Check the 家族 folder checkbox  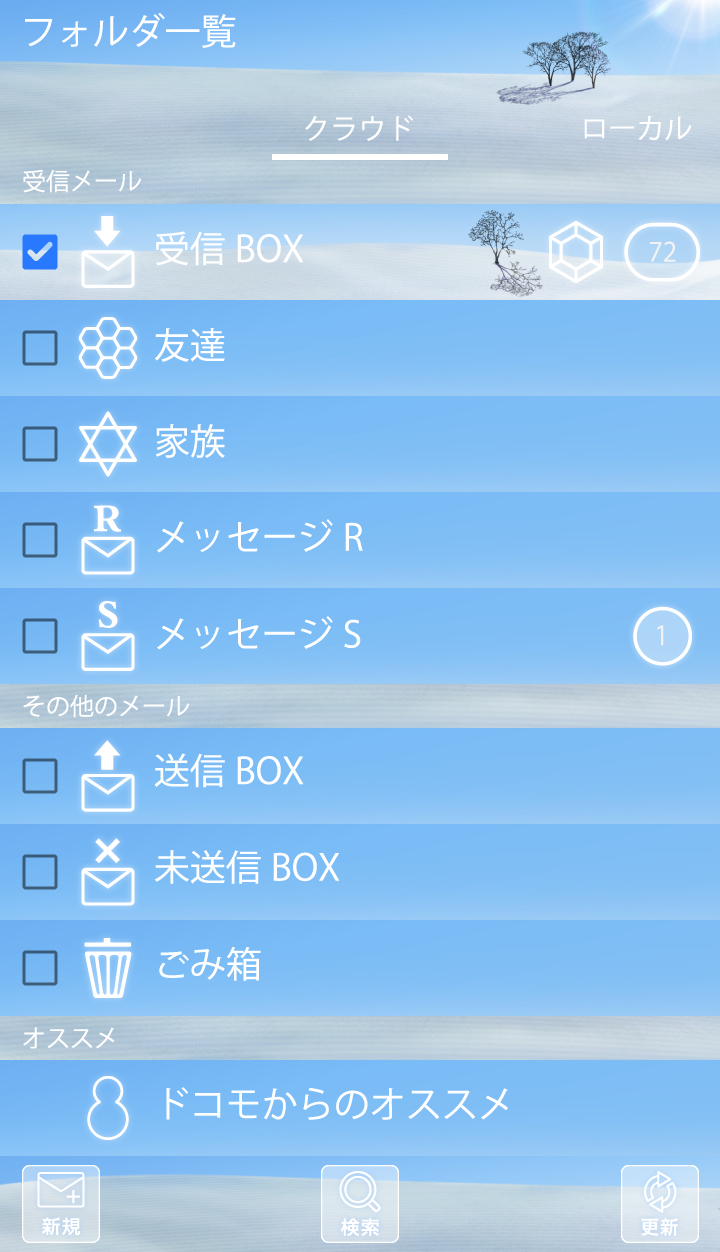[x=40, y=444]
